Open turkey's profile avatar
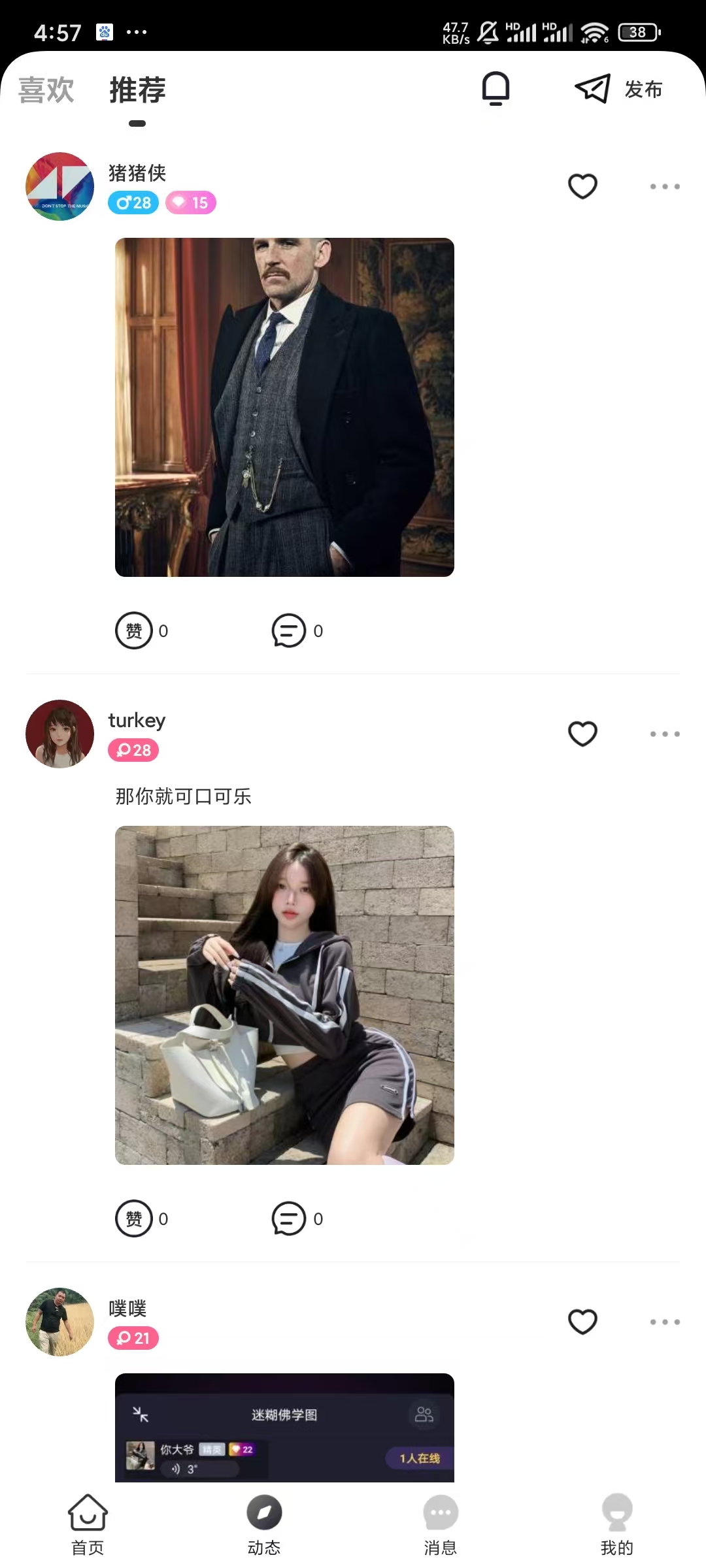The height and width of the screenshot is (1568, 706). pyautogui.click(x=59, y=734)
